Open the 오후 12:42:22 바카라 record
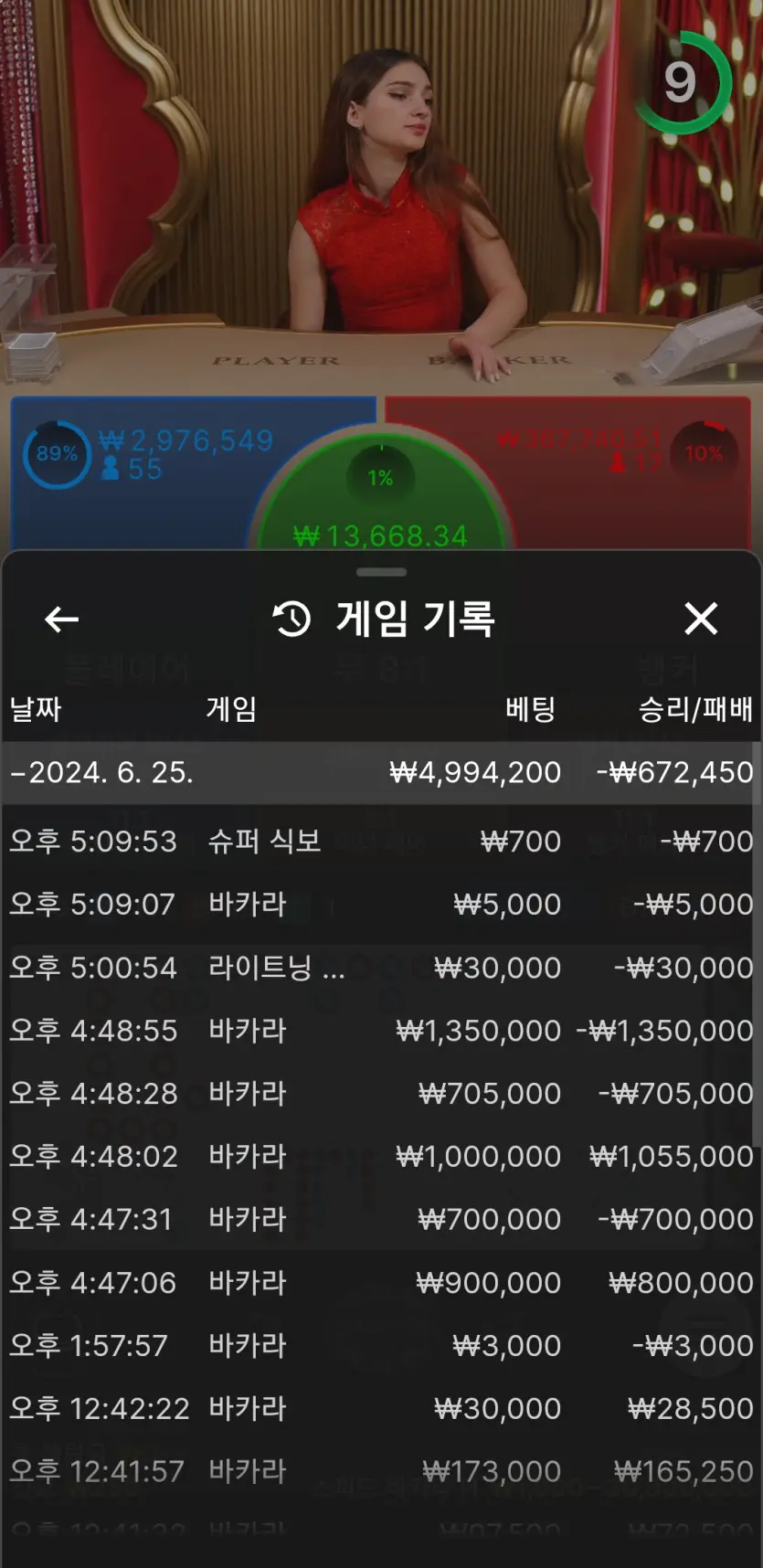The image size is (763, 1568). point(380,1408)
